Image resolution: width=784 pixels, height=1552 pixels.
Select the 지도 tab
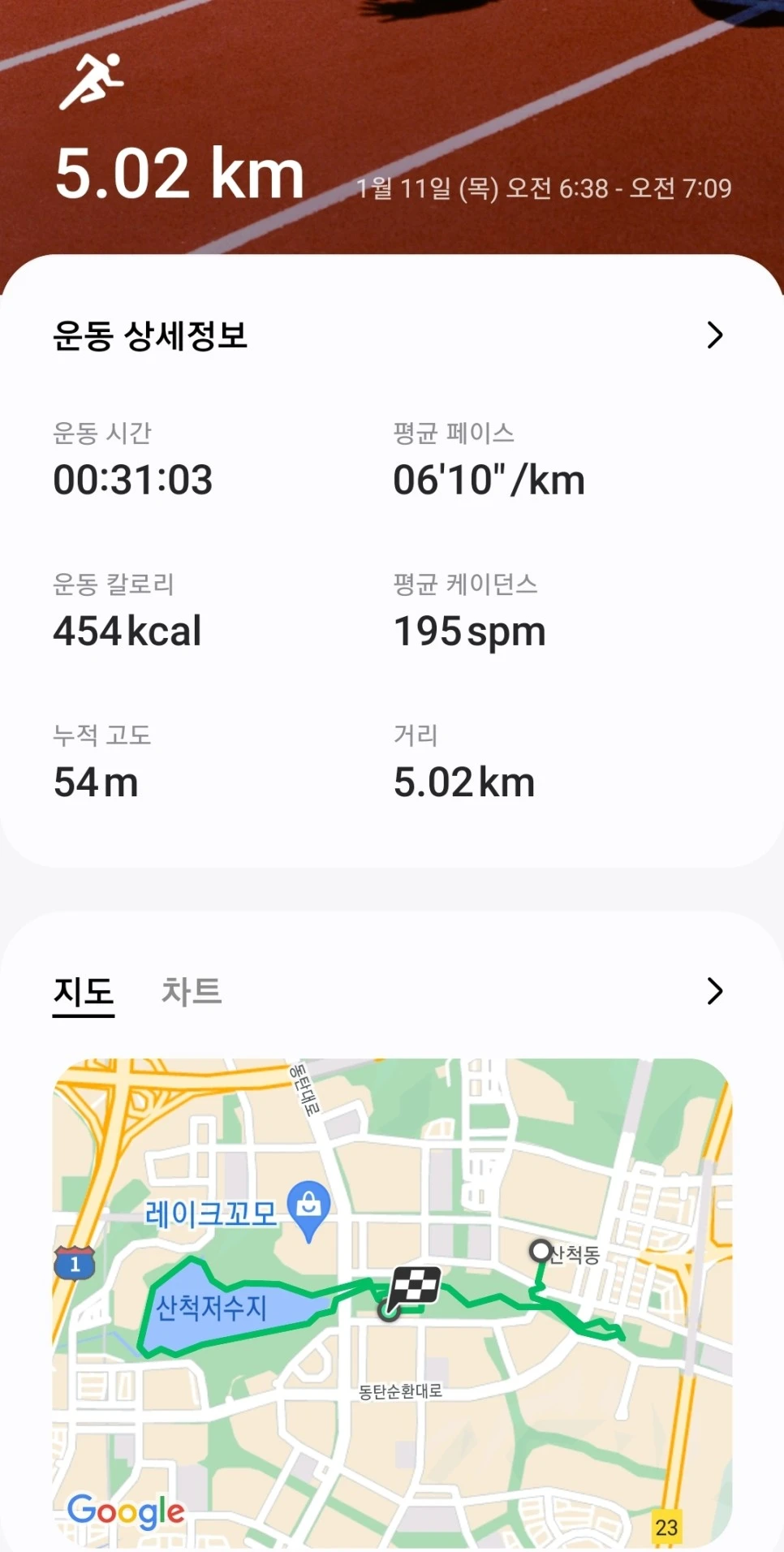point(84,991)
